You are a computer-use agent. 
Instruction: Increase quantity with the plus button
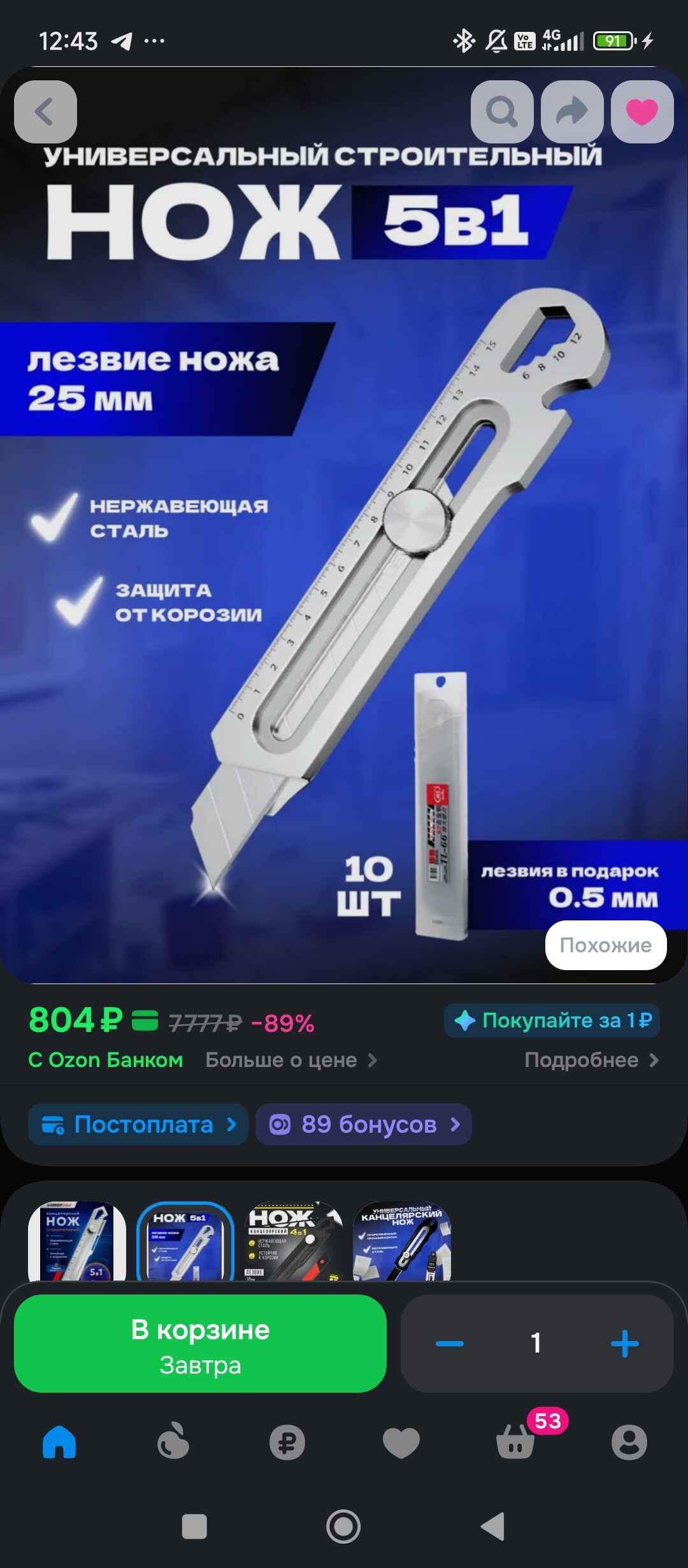tap(624, 1344)
